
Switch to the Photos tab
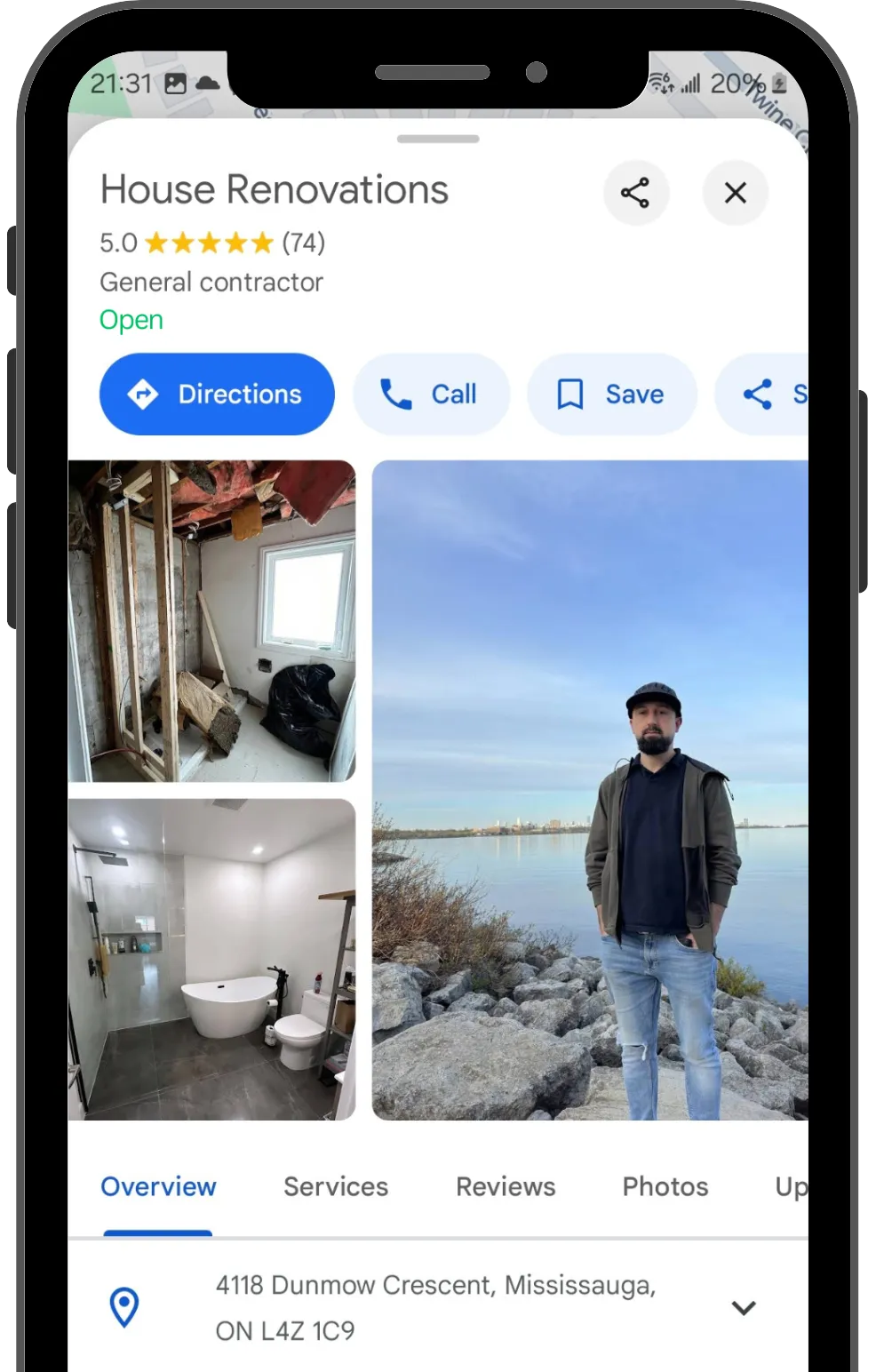(x=665, y=1186)
